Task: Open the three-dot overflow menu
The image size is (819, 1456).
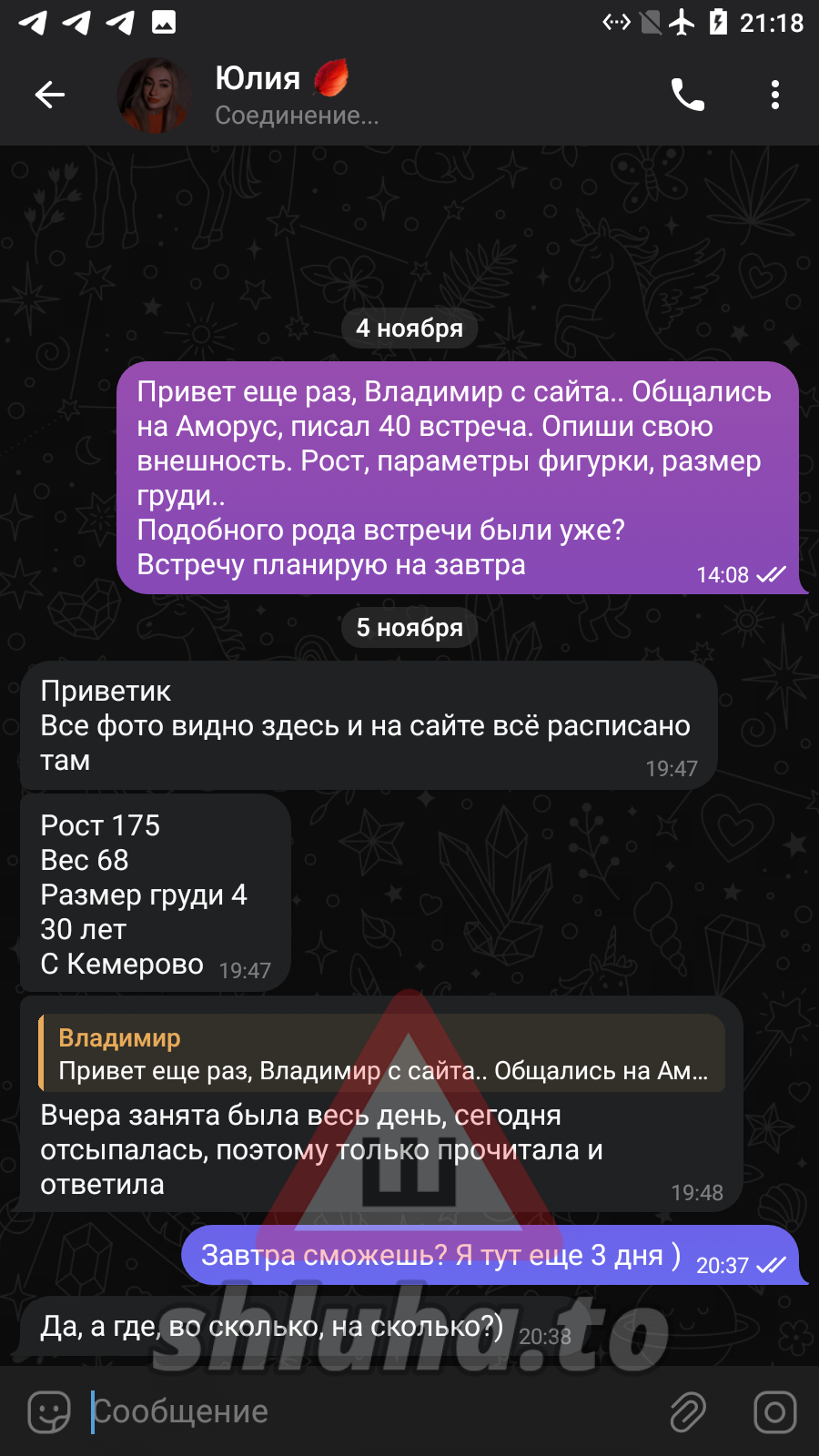Action: [774, 95]
